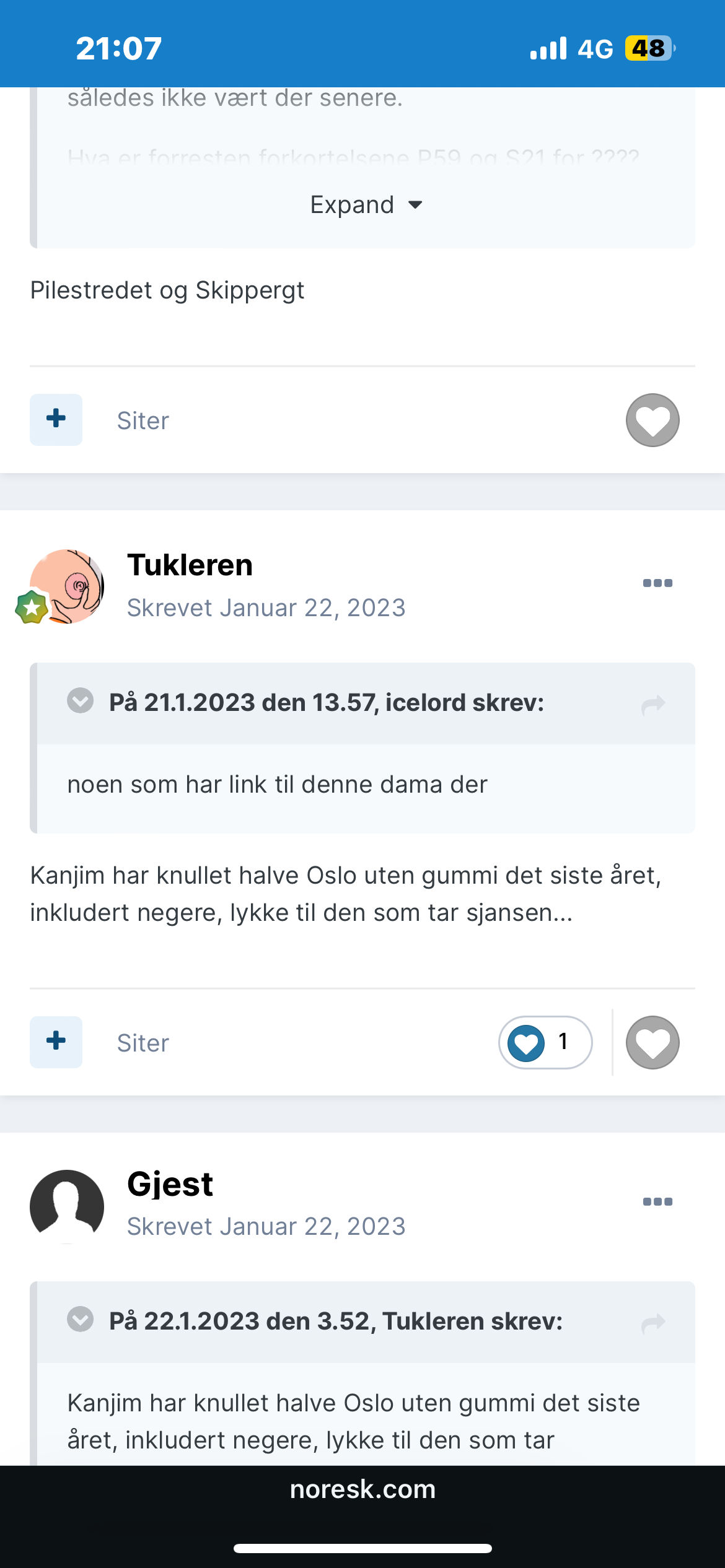This screenshot has height=1568, width=725.
Task: Tap Siter under Tukleren's post
Action: coord(143,1043)
